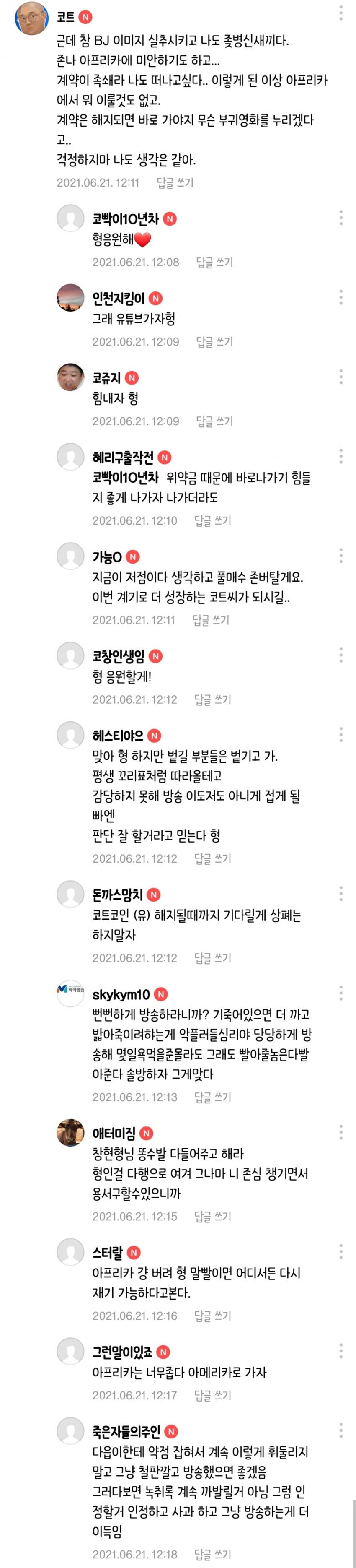Open more options on 코쥬지's comment

pyautogui.click(x=340, y=377)
